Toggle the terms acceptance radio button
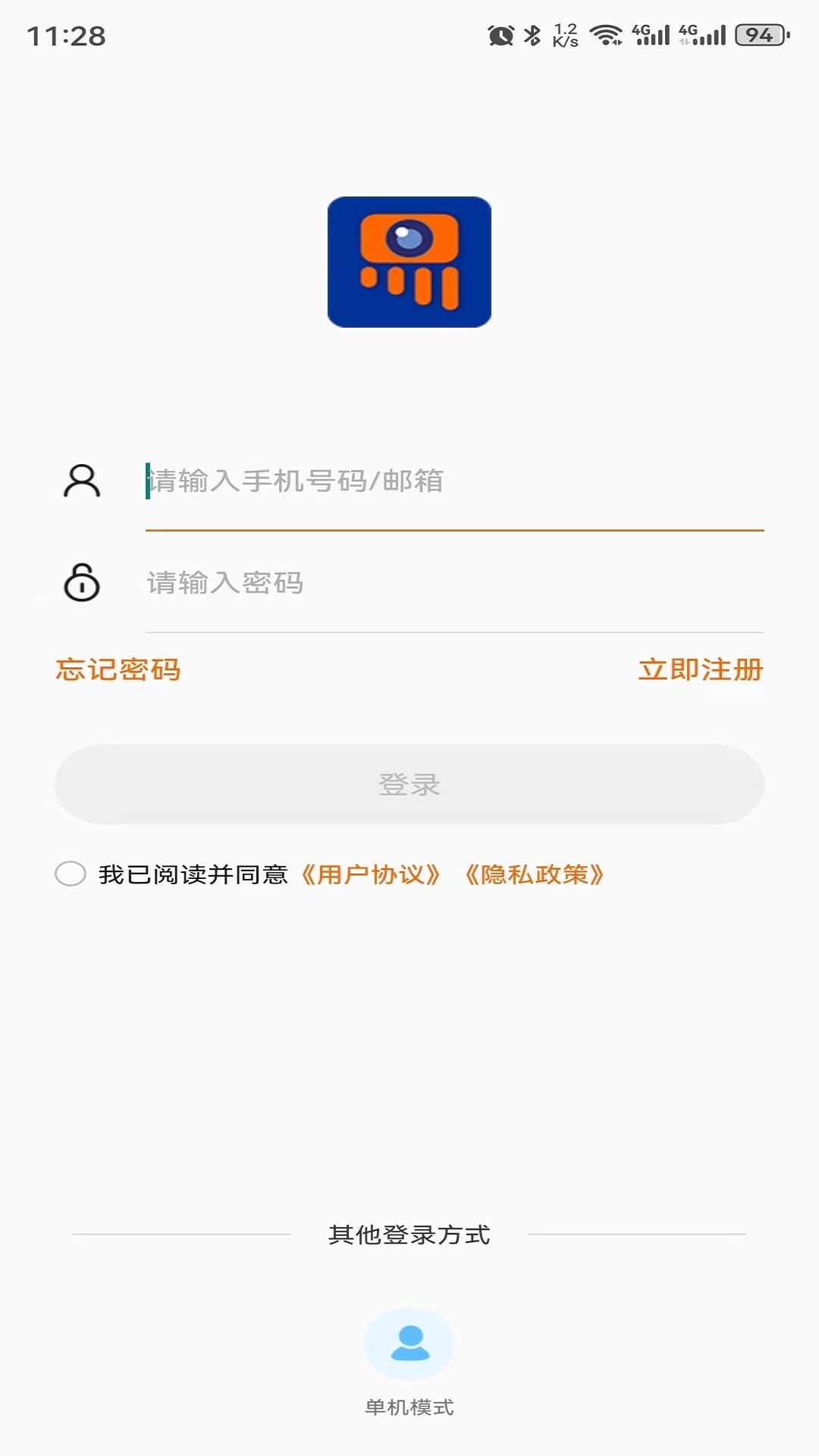 point(73,875)
